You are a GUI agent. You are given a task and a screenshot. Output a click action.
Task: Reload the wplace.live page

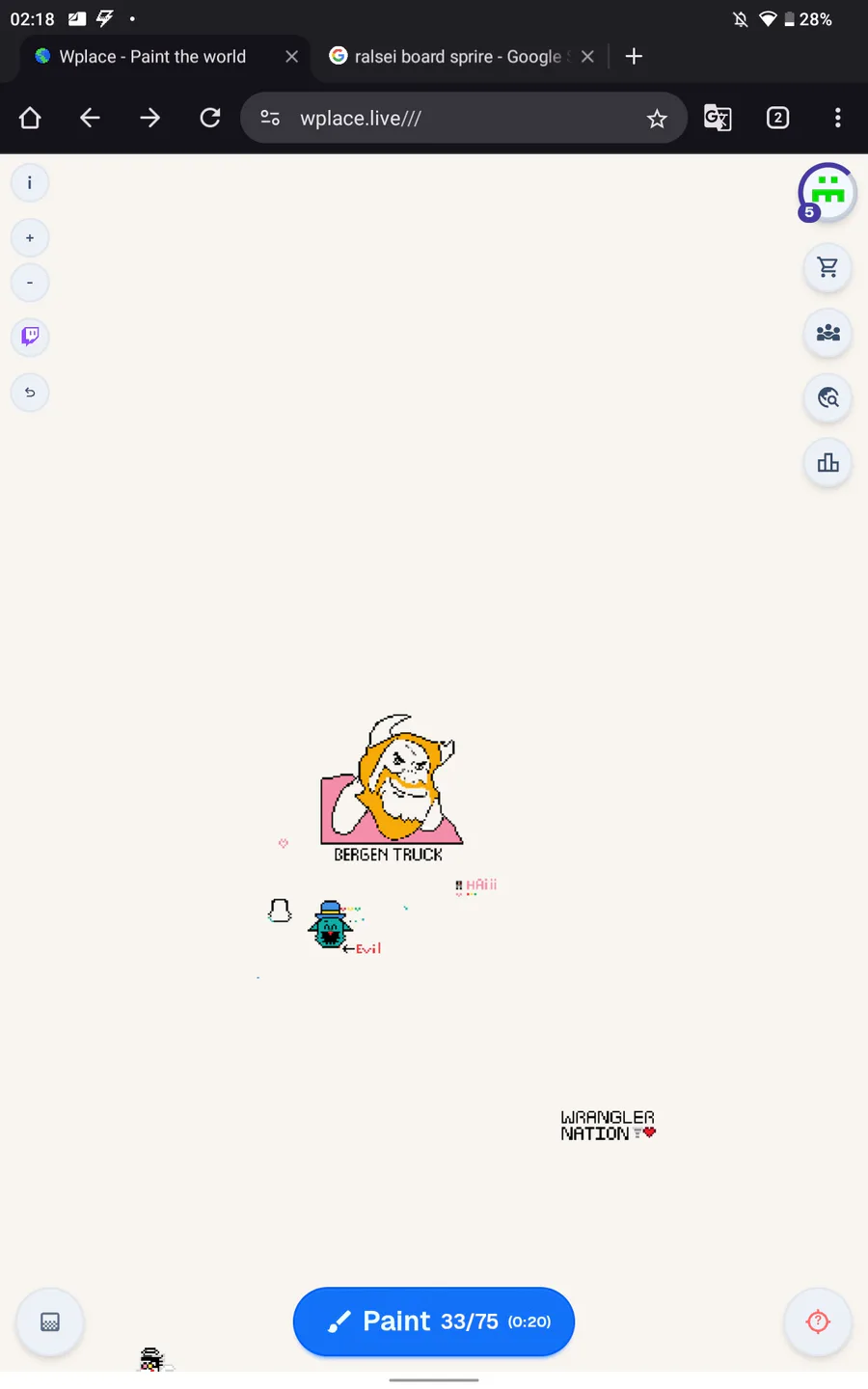(210, 118)
